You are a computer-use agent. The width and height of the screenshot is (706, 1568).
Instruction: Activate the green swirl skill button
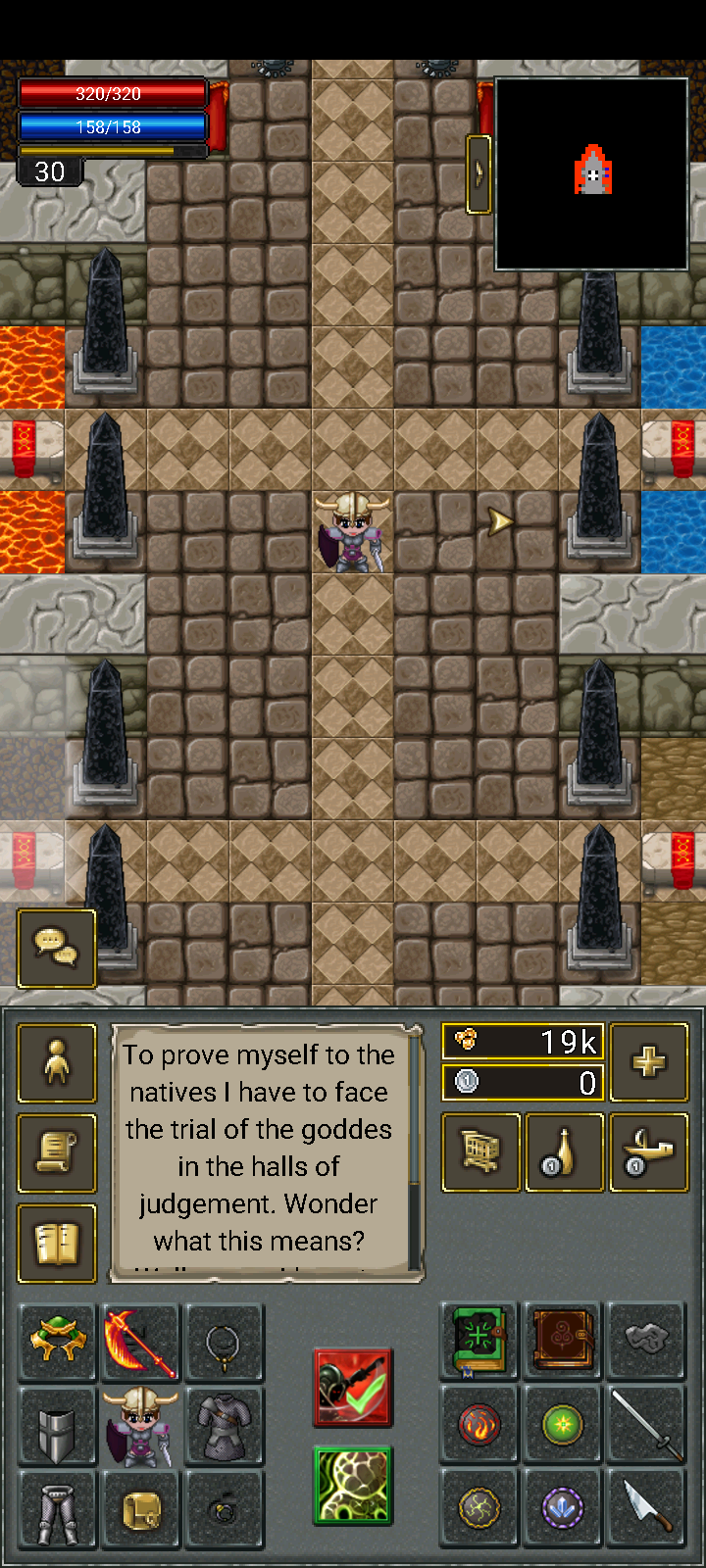point(353,1486)
